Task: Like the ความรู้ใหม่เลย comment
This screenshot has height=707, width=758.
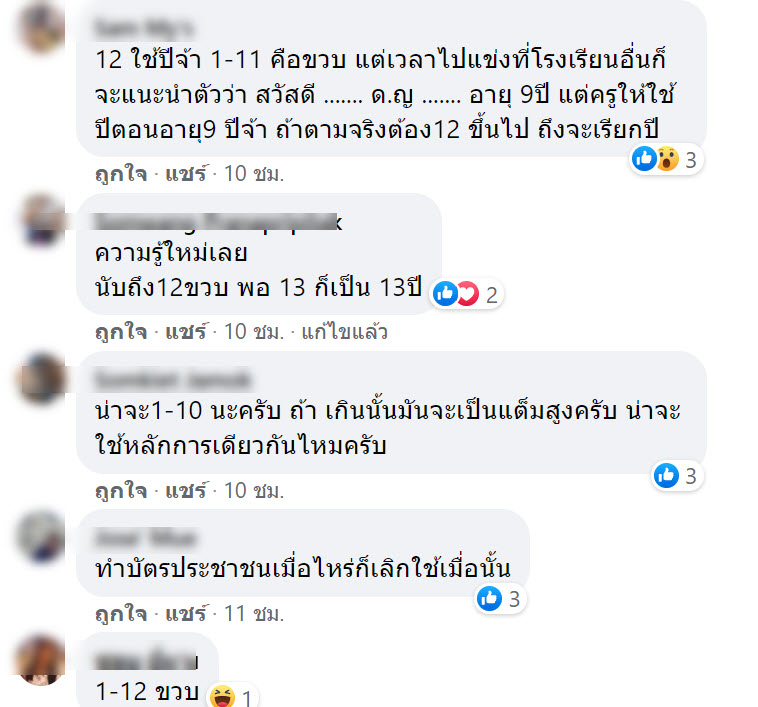Action: (x=114, y=332)
